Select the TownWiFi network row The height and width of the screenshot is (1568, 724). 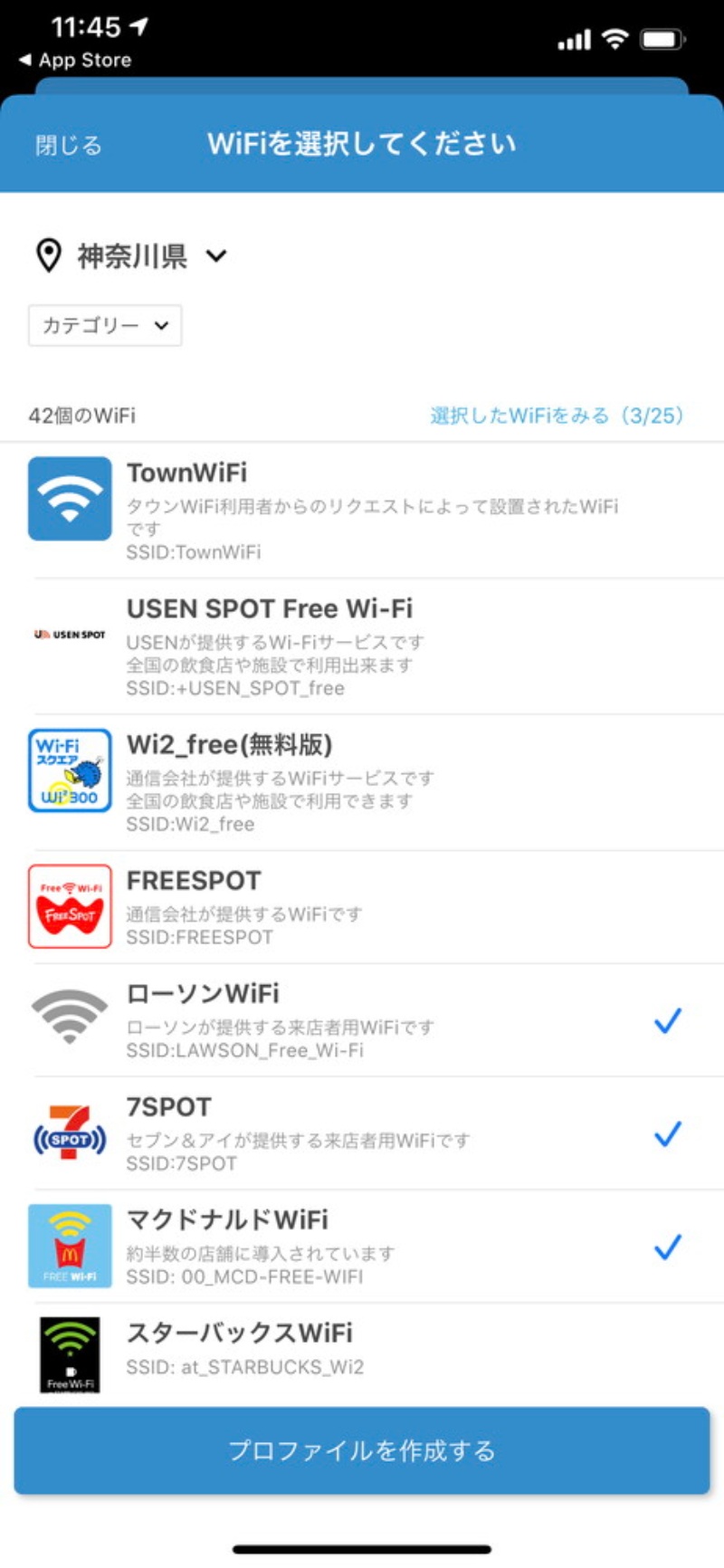point(362,510)
